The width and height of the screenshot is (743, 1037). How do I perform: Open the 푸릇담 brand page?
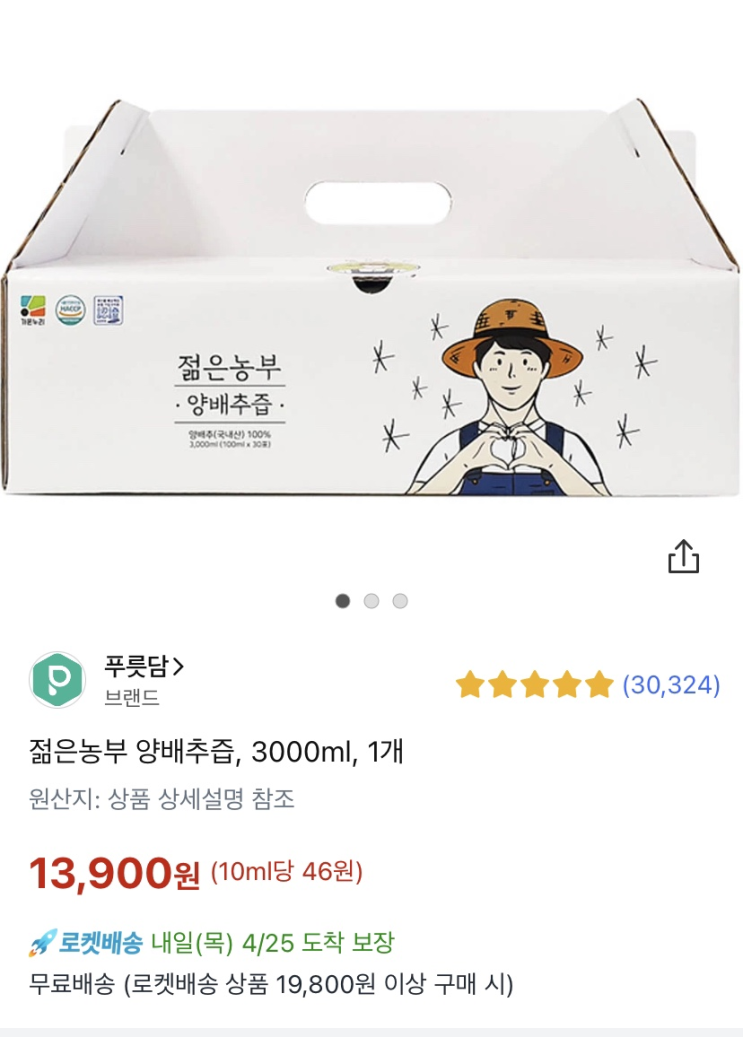(144, 666)
